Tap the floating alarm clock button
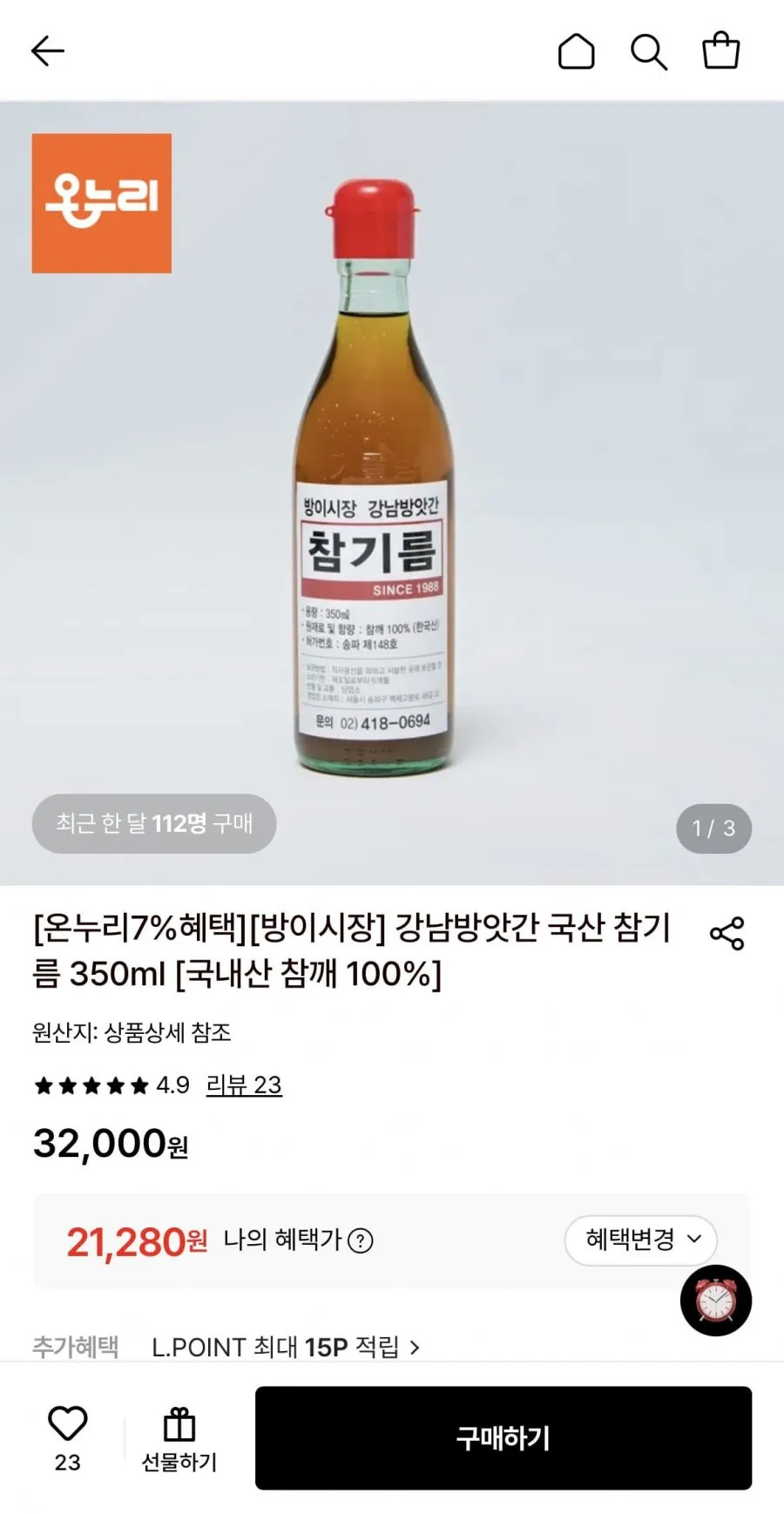Image resolution: width=784 pixels, height=1514 pixels. tap(716, 1301)
